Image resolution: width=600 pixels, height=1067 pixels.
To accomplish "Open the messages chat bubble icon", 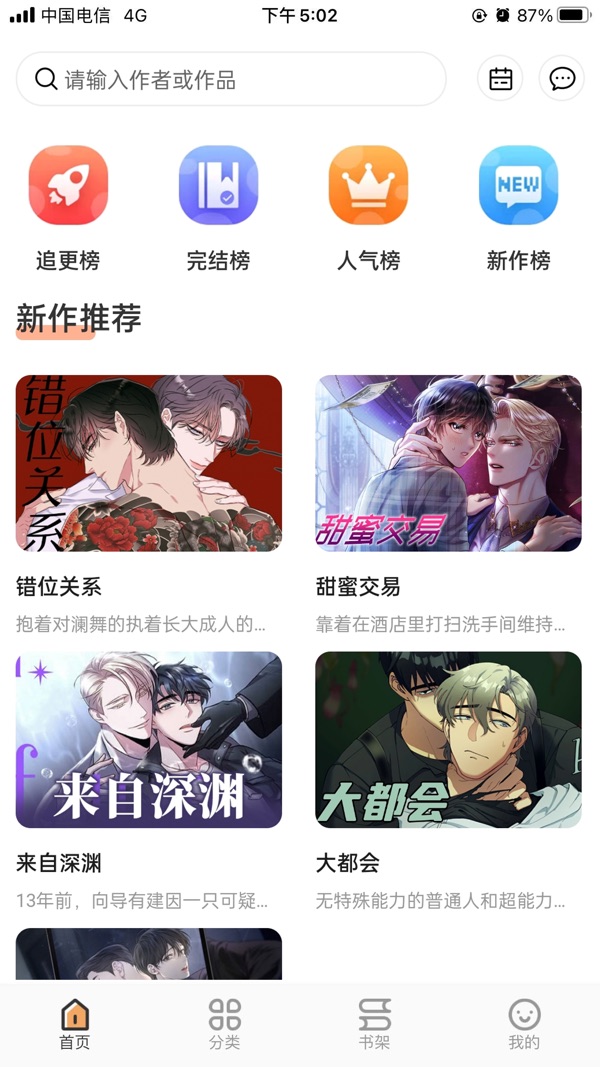I will point(562,79).
